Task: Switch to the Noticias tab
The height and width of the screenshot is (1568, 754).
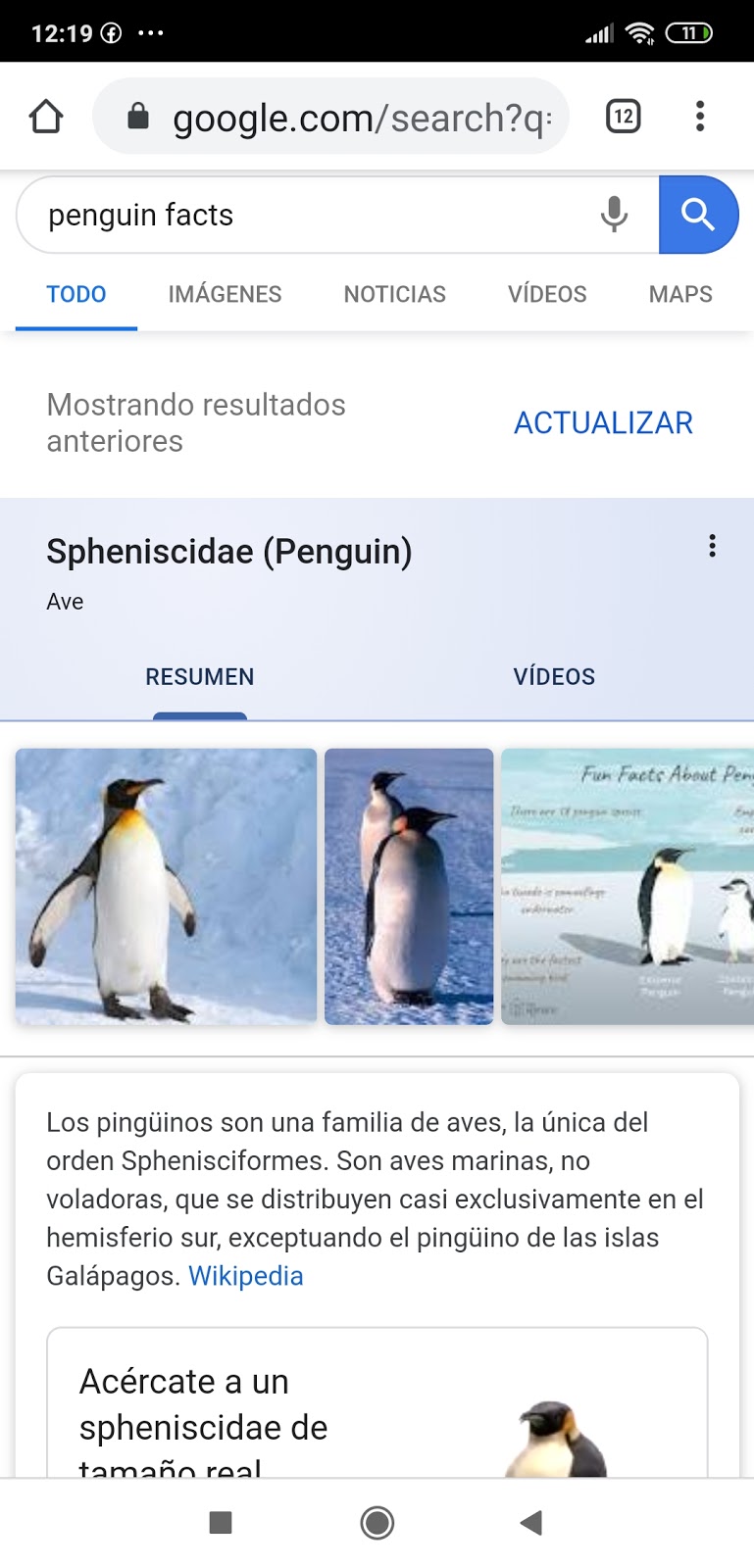Action: click(394, 294)
